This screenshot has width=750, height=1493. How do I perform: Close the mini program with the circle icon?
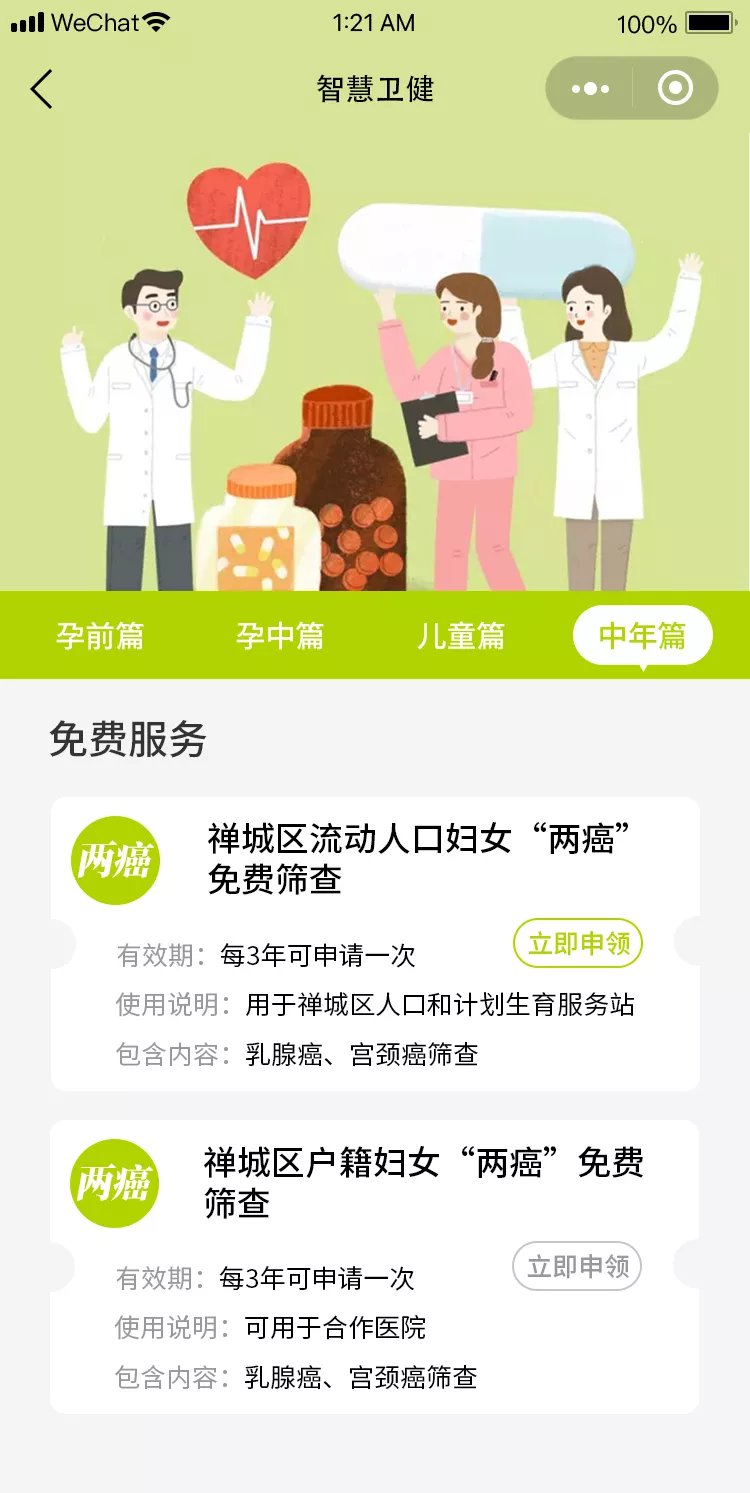click(x=675, y=89)
